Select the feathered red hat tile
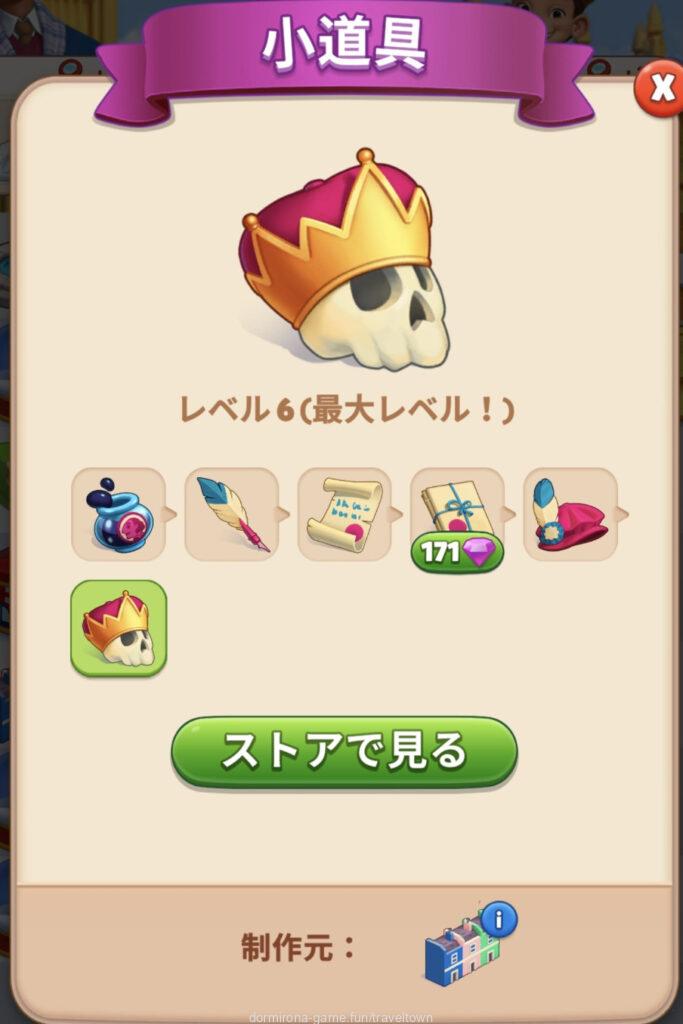 tap(570, 514)
